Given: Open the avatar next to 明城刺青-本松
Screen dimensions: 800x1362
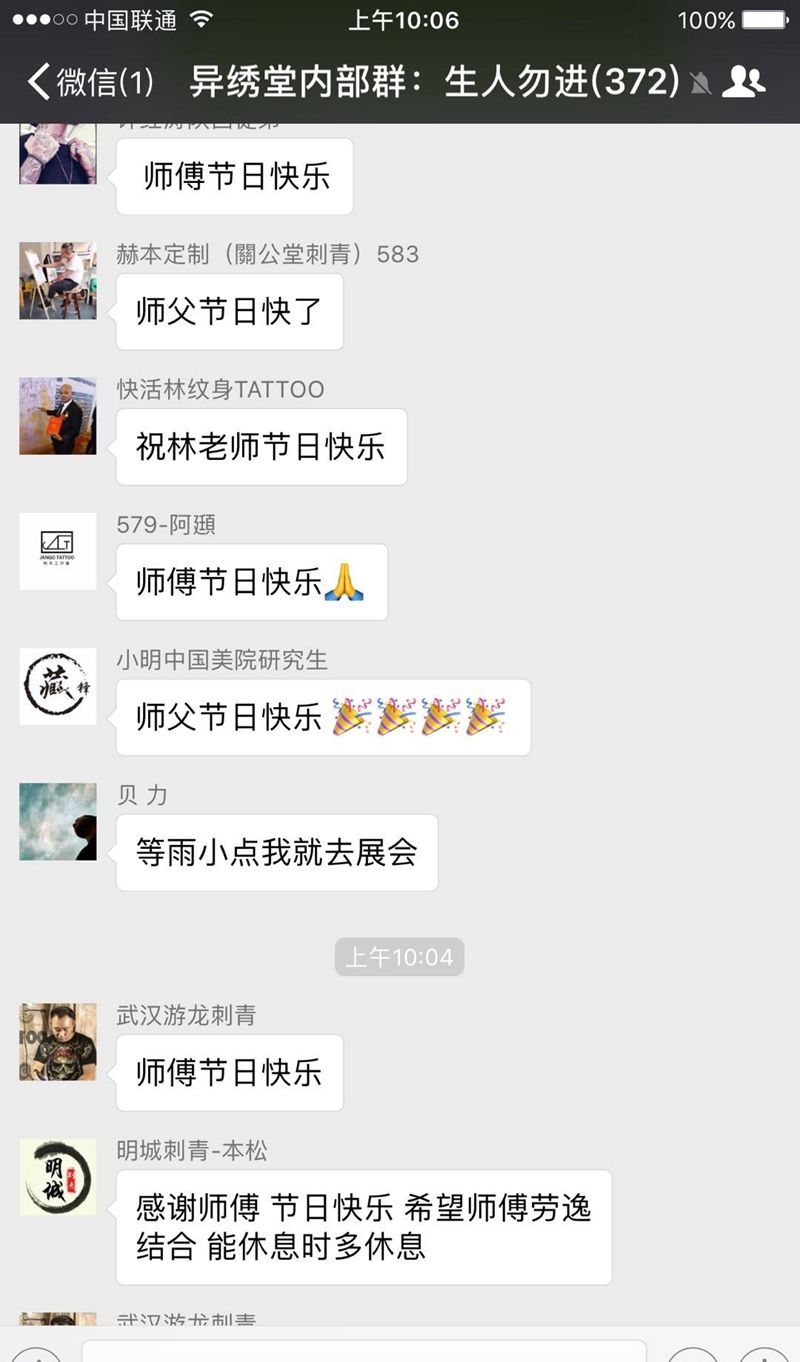Looking at the screenshot, I should 58,1178.
